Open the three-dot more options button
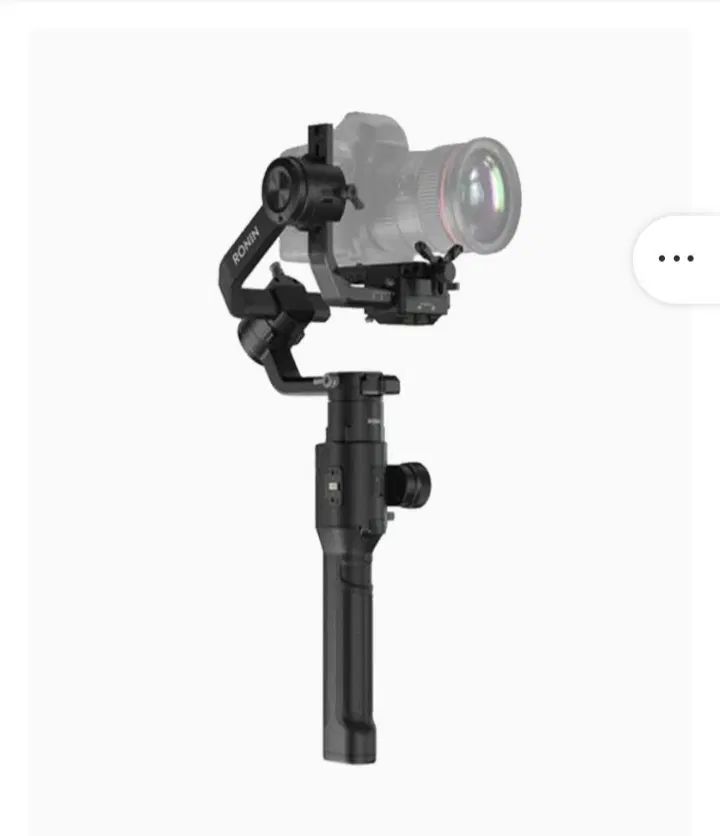 (x=677, y=259)
